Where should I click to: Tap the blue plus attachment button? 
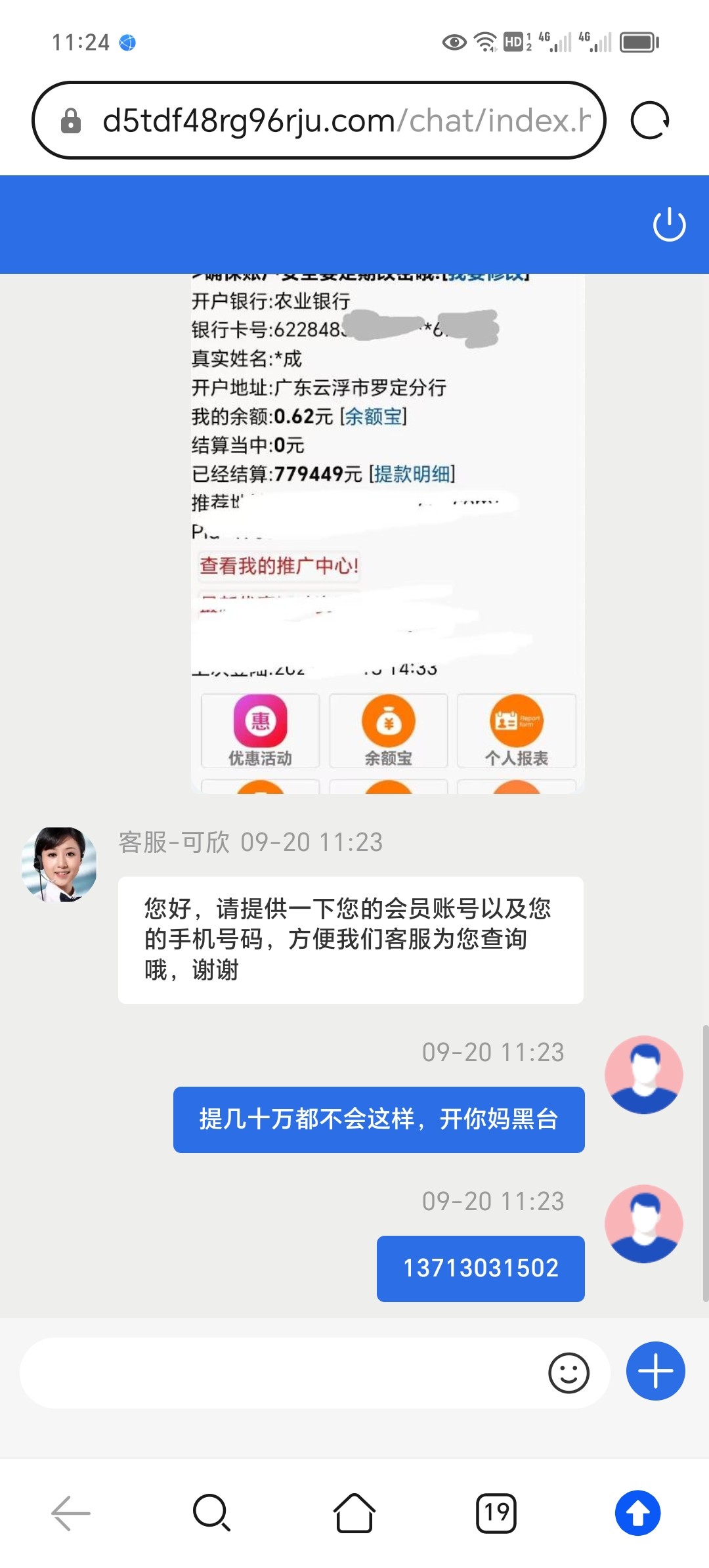coord(655,1371)
